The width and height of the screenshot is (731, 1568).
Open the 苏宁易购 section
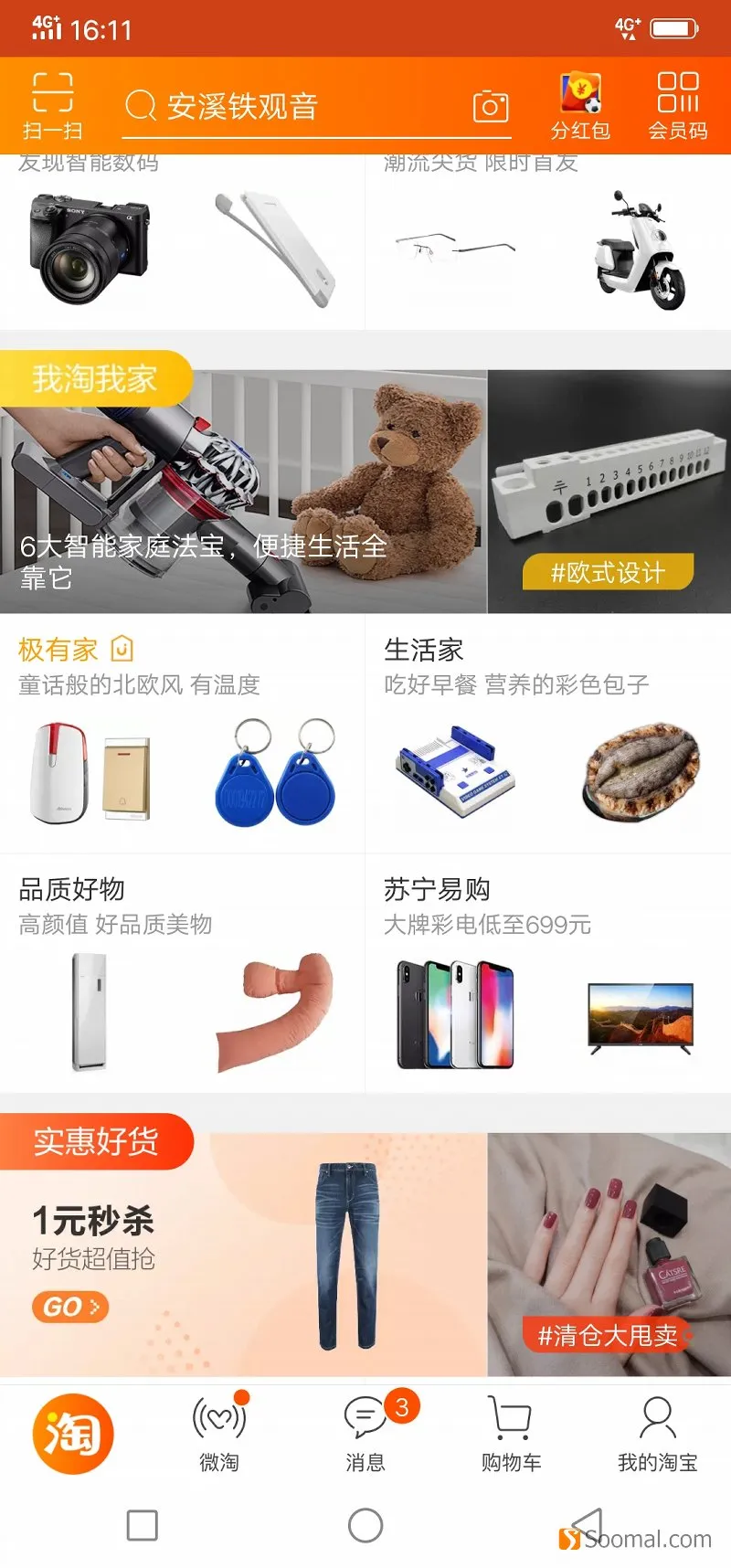click(x=548, y=973)
